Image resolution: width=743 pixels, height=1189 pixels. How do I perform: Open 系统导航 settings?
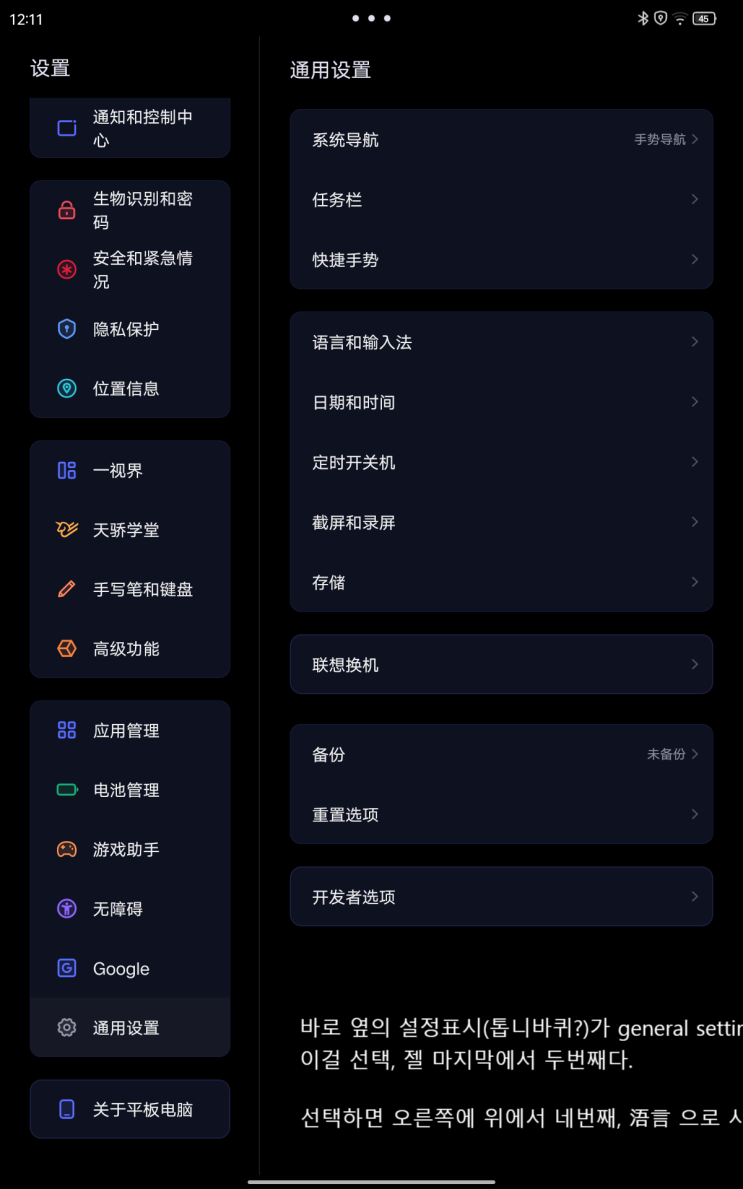pyautogui.click(x=500, y=140)
